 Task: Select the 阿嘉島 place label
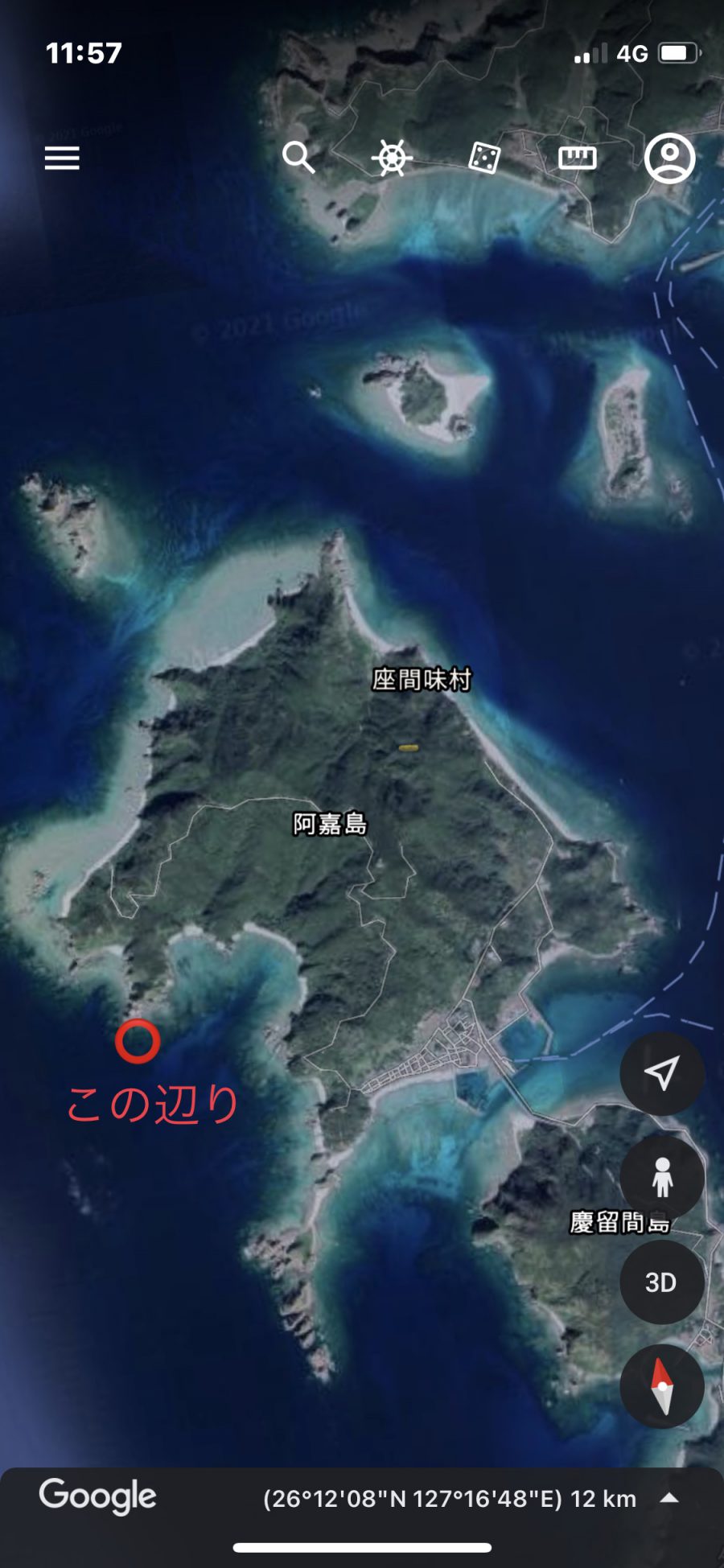[330, 824]
